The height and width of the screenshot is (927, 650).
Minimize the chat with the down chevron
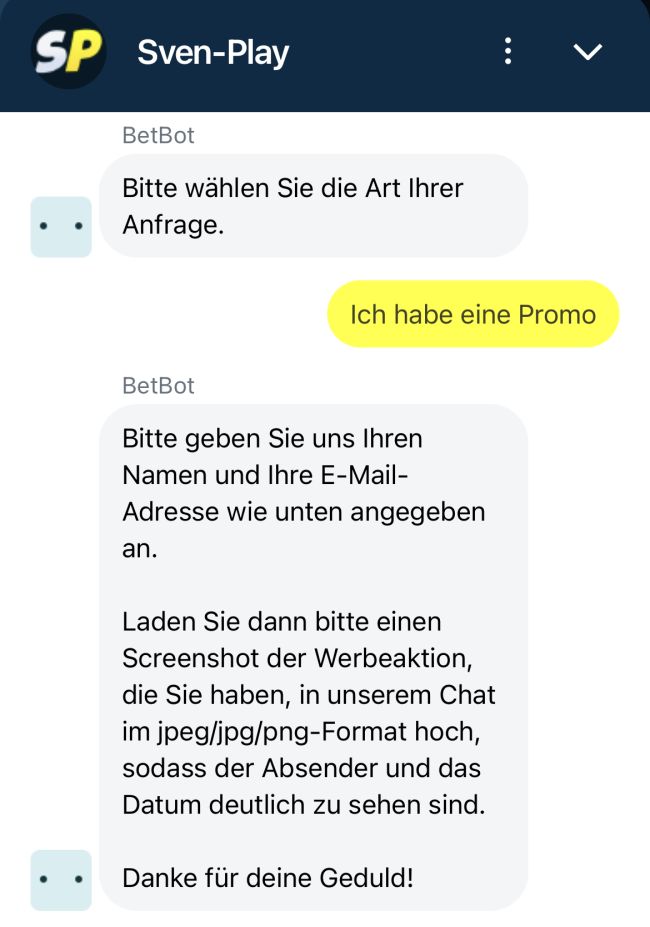click(x=587, y=51)
